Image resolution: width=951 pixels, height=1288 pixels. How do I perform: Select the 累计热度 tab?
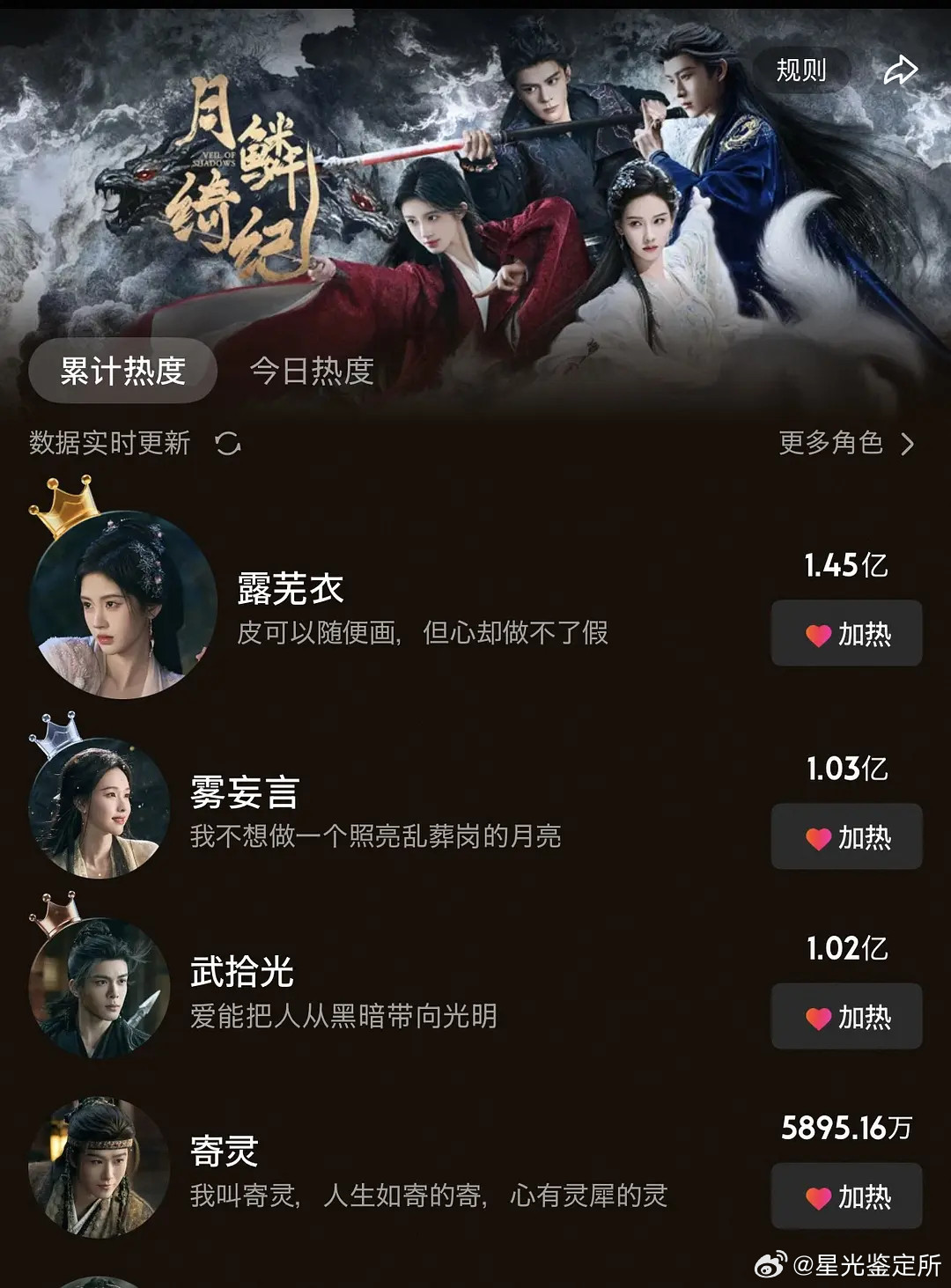(x=123, y=372)
